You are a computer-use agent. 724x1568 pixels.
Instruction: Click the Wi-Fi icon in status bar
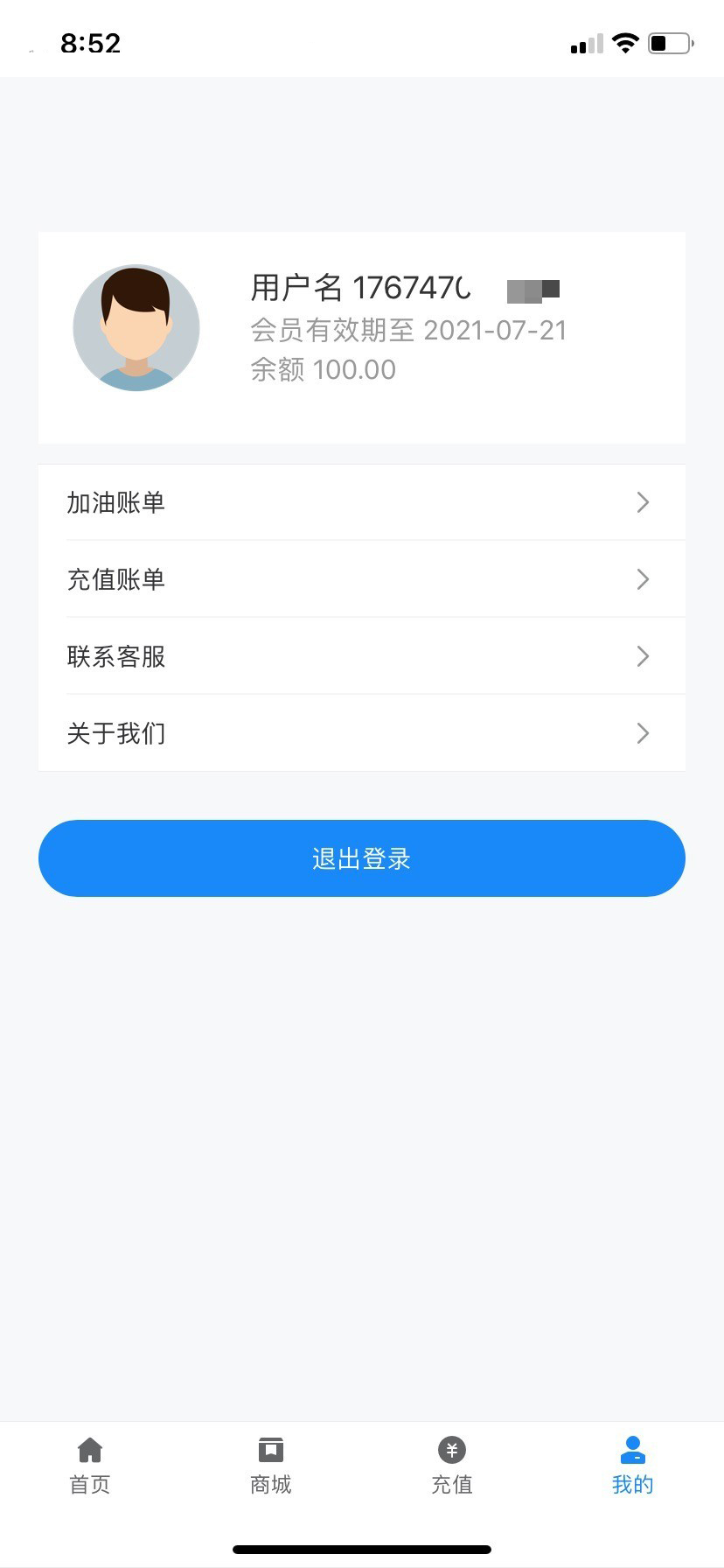click(x=624, y=41)
